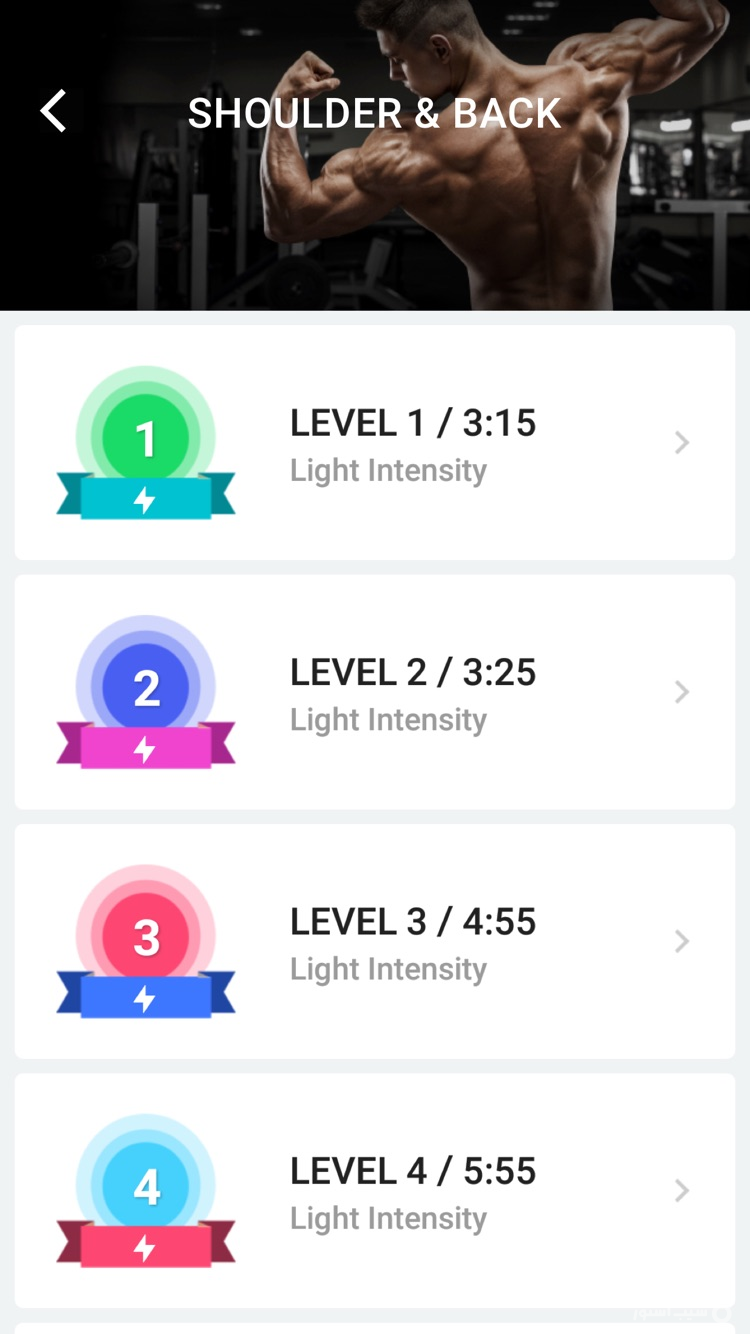This screenshot has height=1334, width=750.
Task: Select the blue Level 4 medal badge
Action: tap(146, 1188)
